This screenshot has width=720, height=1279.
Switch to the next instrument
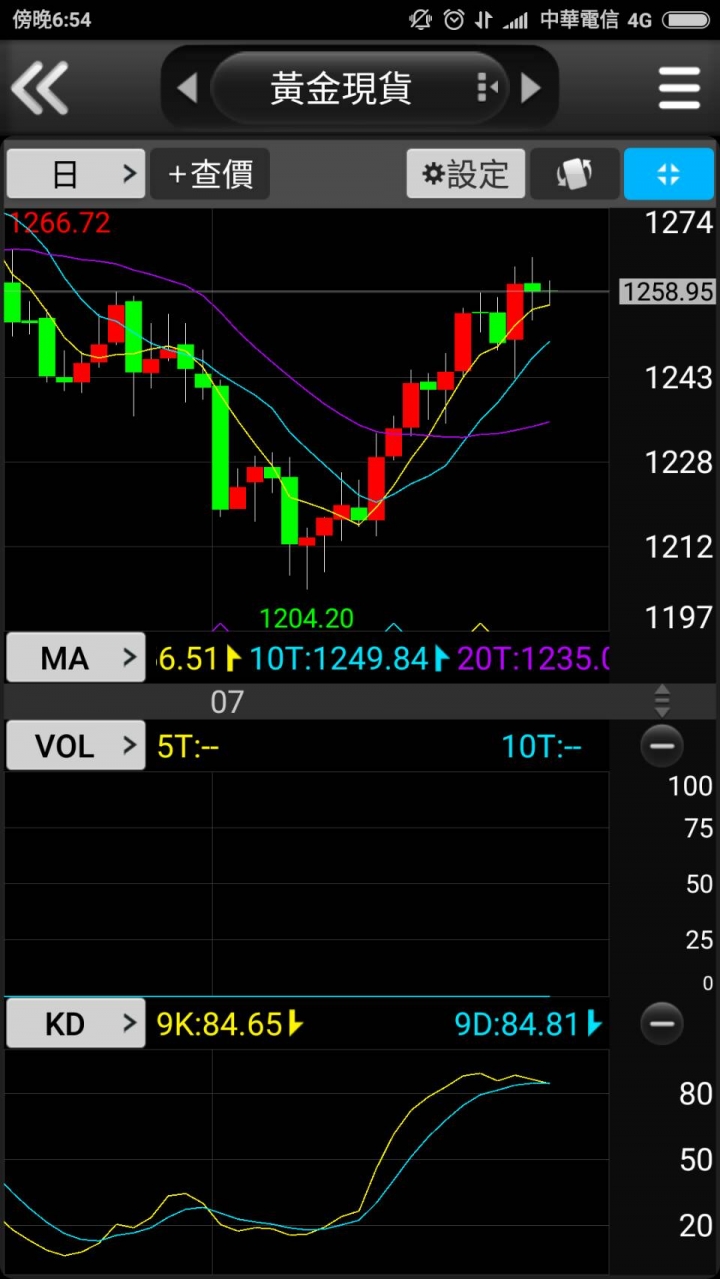click(531, 88)
